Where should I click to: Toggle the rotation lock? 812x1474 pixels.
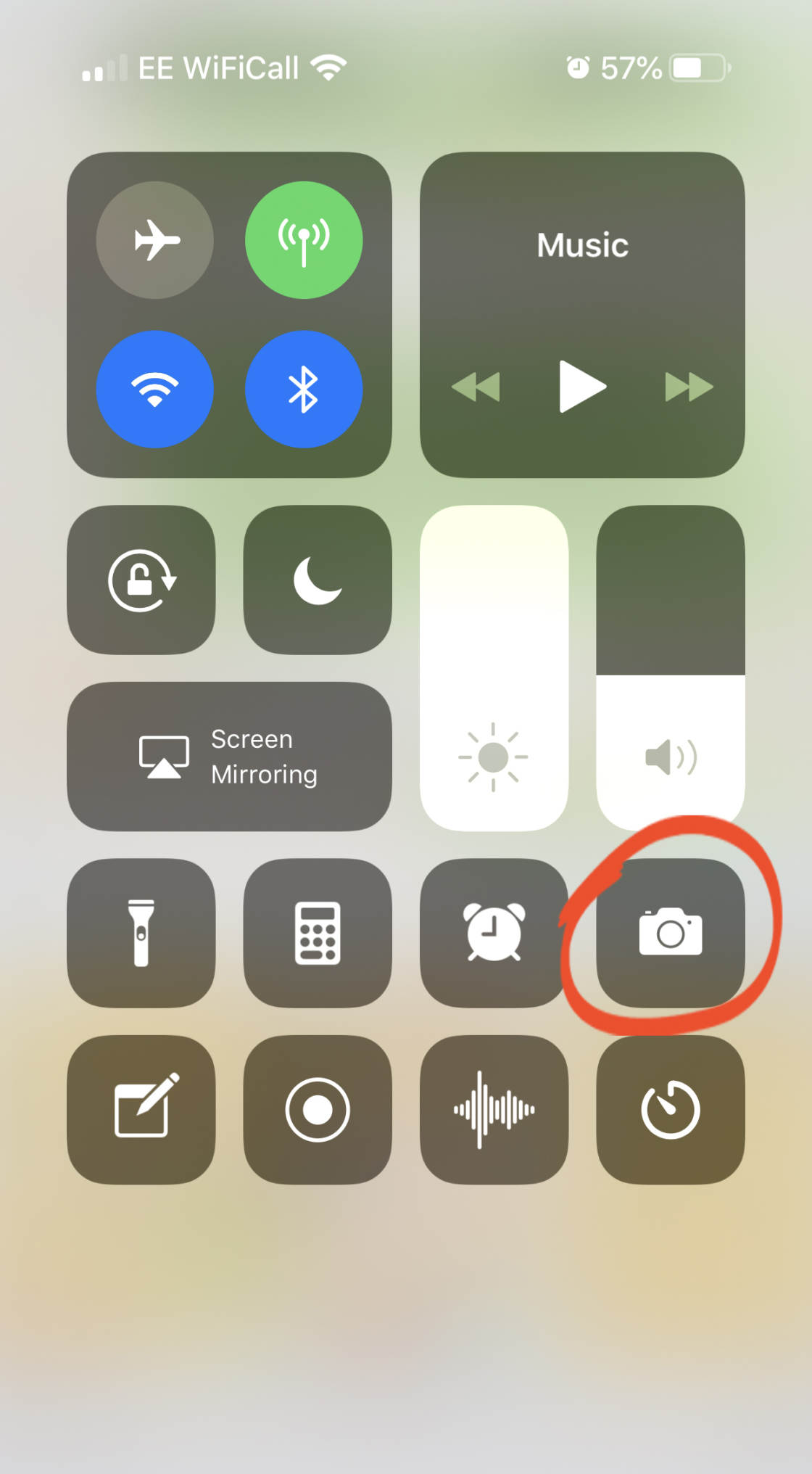coord(141,580)
